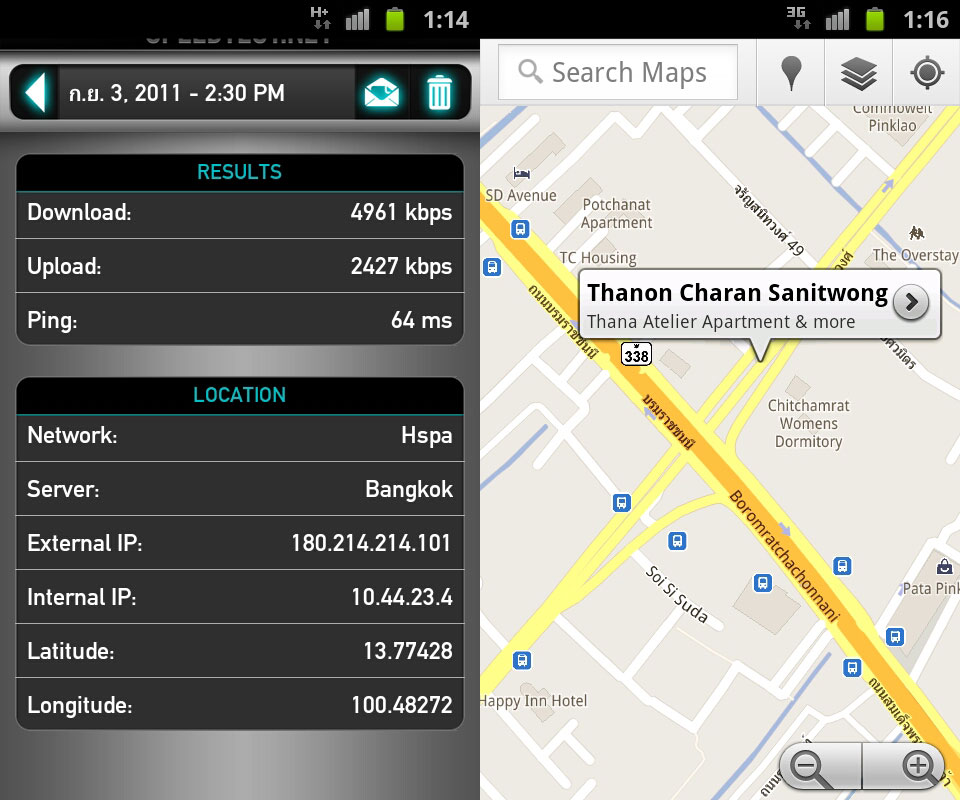
Task: Open the places pin in Maps toolbar
Action: 791,73
